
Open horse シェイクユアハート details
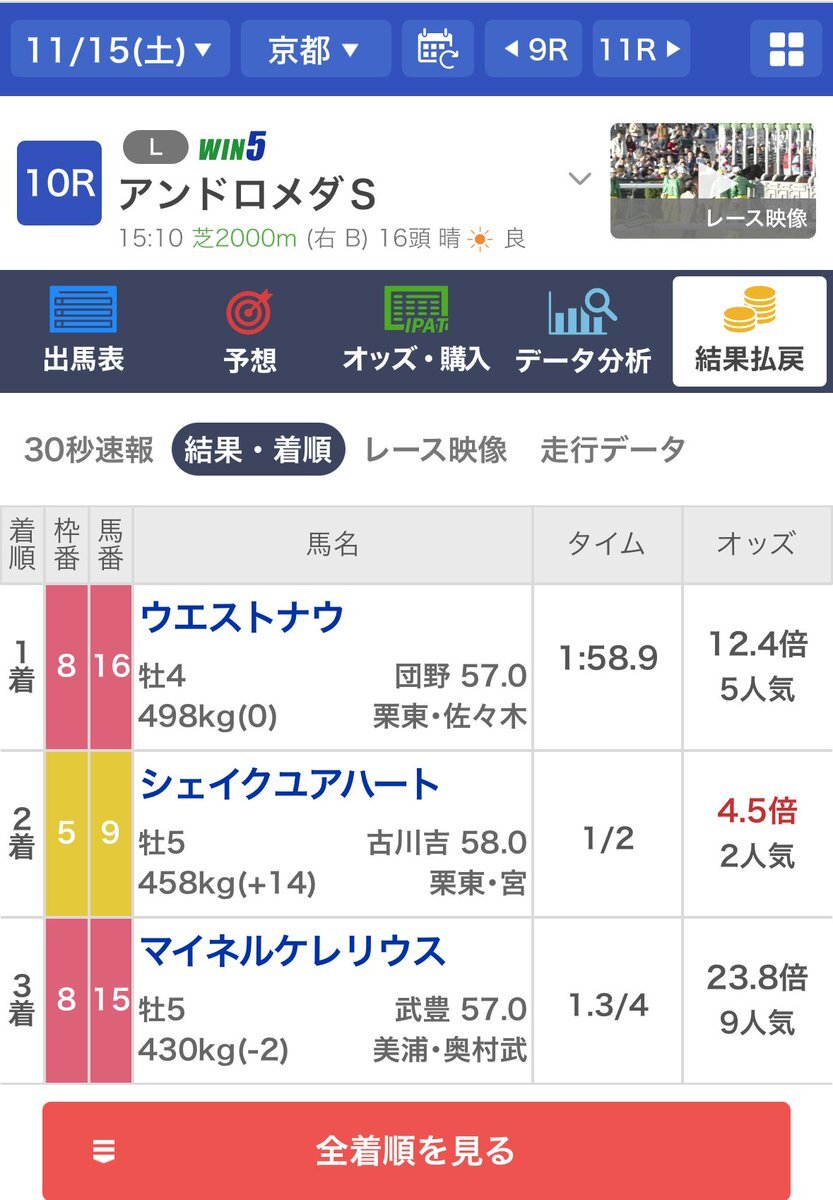pos(290,784)
